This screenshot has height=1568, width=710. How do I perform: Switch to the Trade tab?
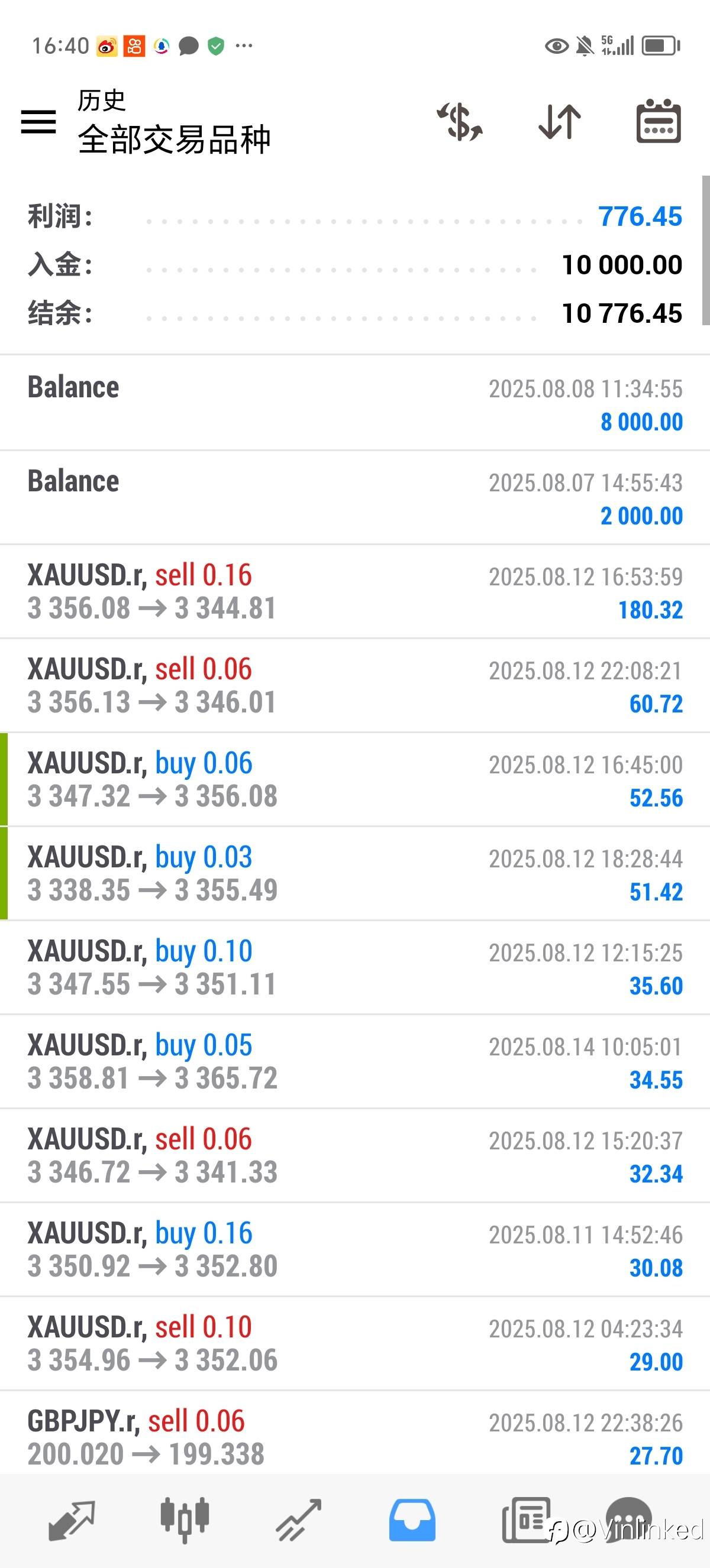click(x=298, y=1521)
